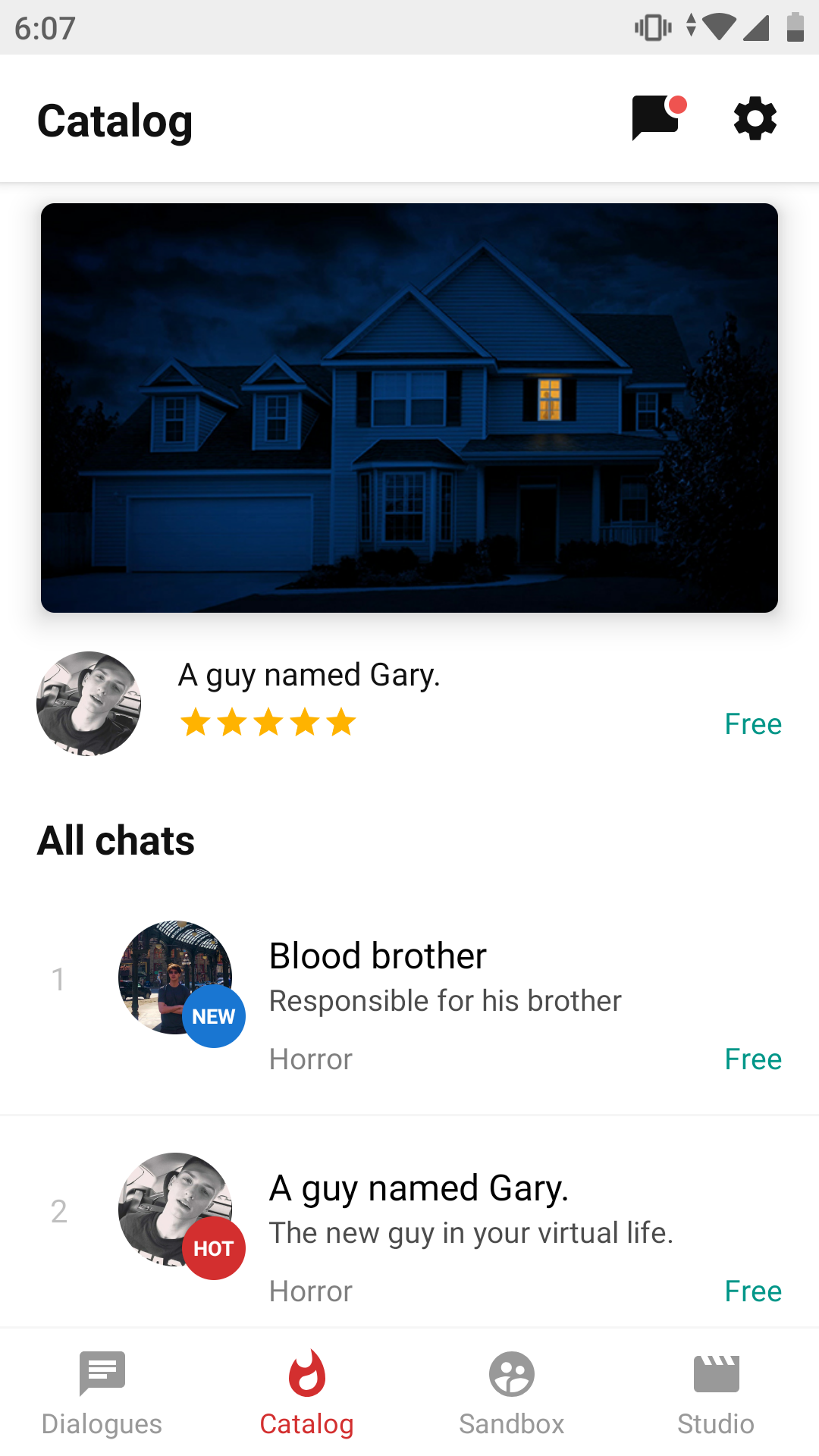Open the featured haunted house banner
The width and height of the screenshot is (819, 1456).
pyautogui.click(x=409, y=408)
